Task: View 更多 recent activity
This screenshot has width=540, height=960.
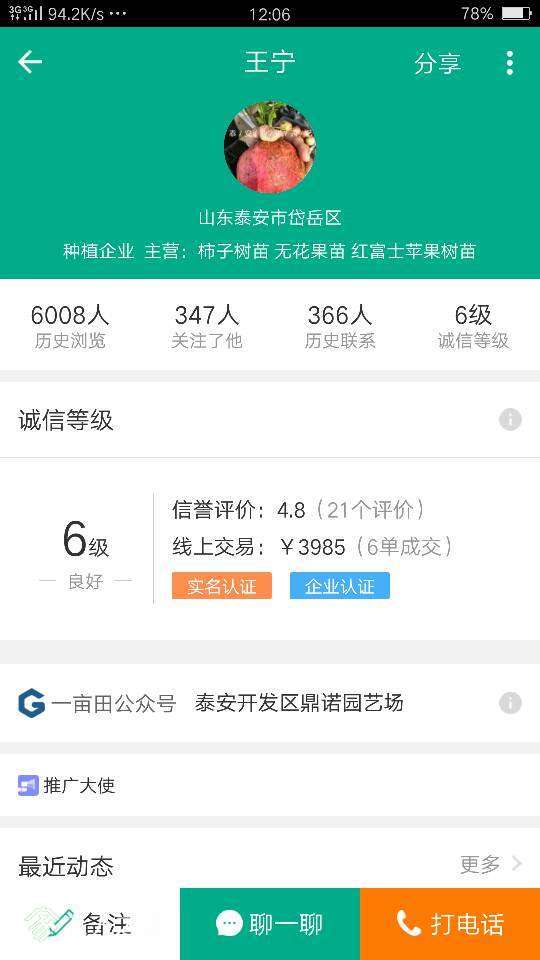Action: point(491,864)
